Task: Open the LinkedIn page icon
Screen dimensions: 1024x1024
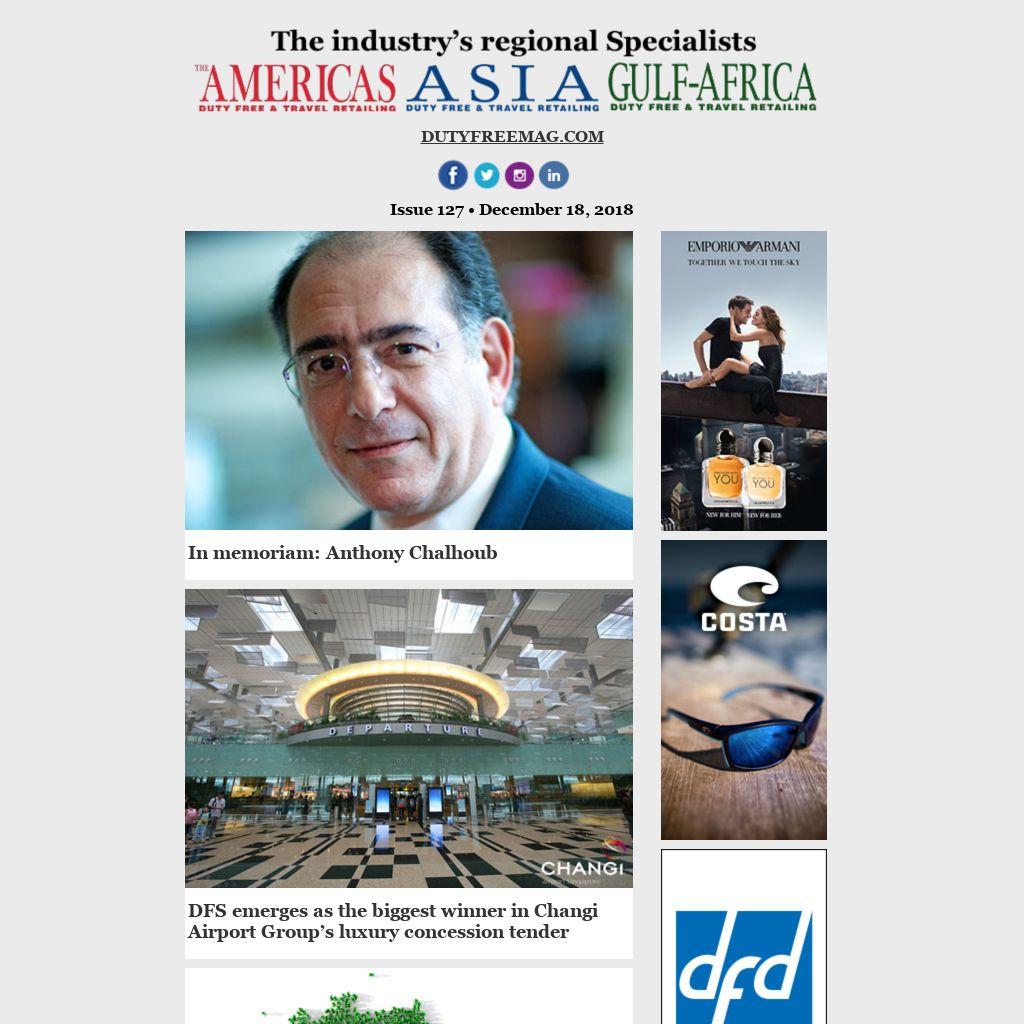Action: (553, 176)
